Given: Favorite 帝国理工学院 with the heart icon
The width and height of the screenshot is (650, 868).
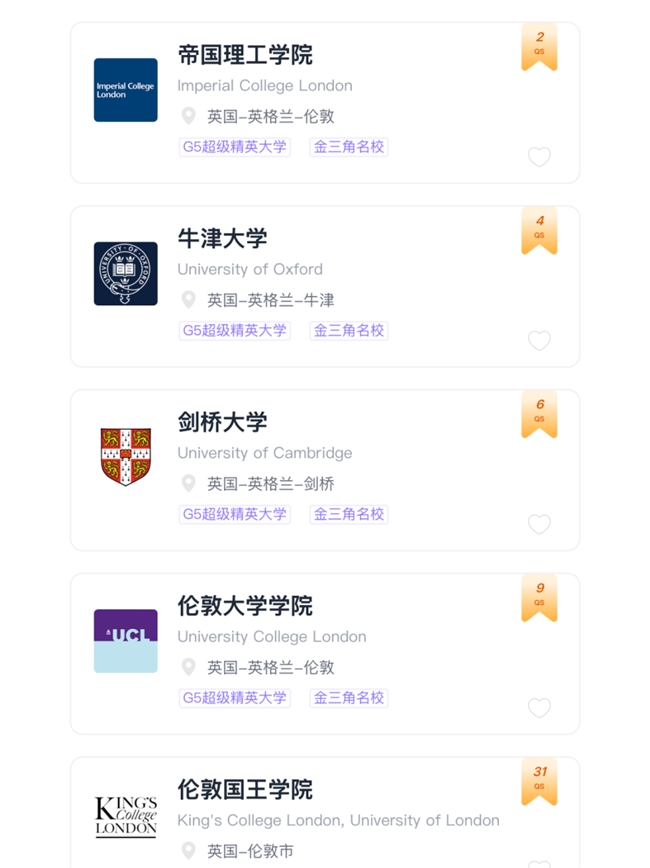Looking at the screenshot, I should click(x=539, y=157).
